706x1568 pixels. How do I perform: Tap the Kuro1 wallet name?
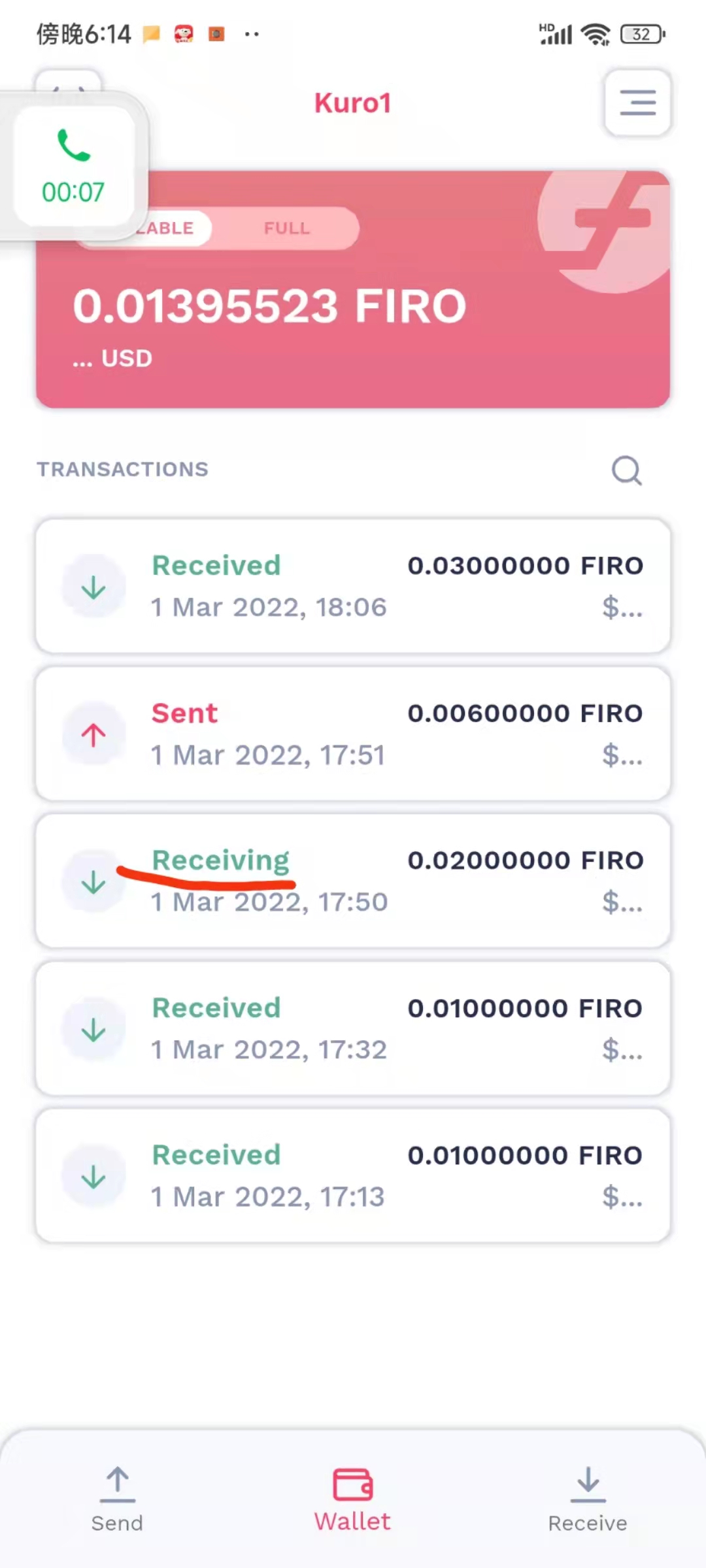pos(352,103)
